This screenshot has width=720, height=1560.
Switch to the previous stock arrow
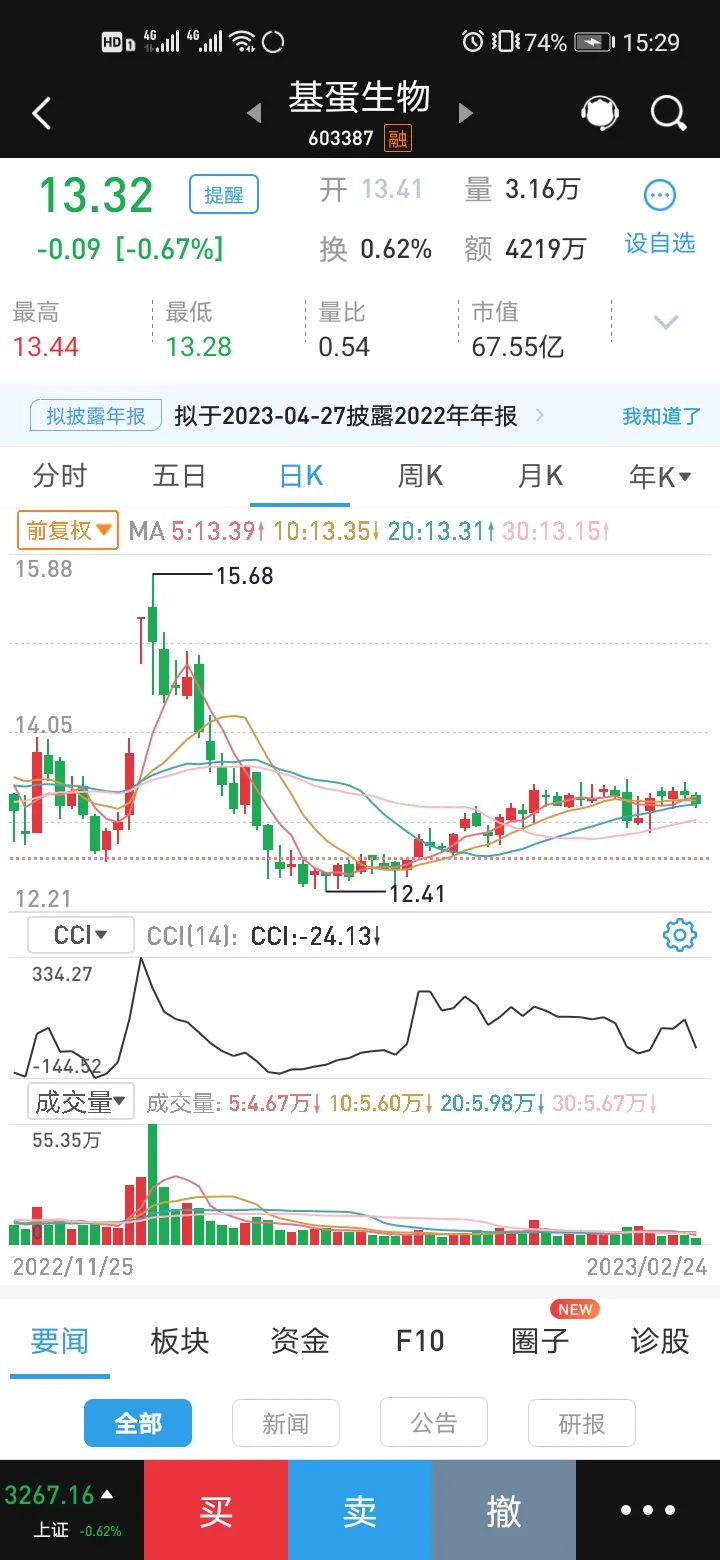pos(254,113)
